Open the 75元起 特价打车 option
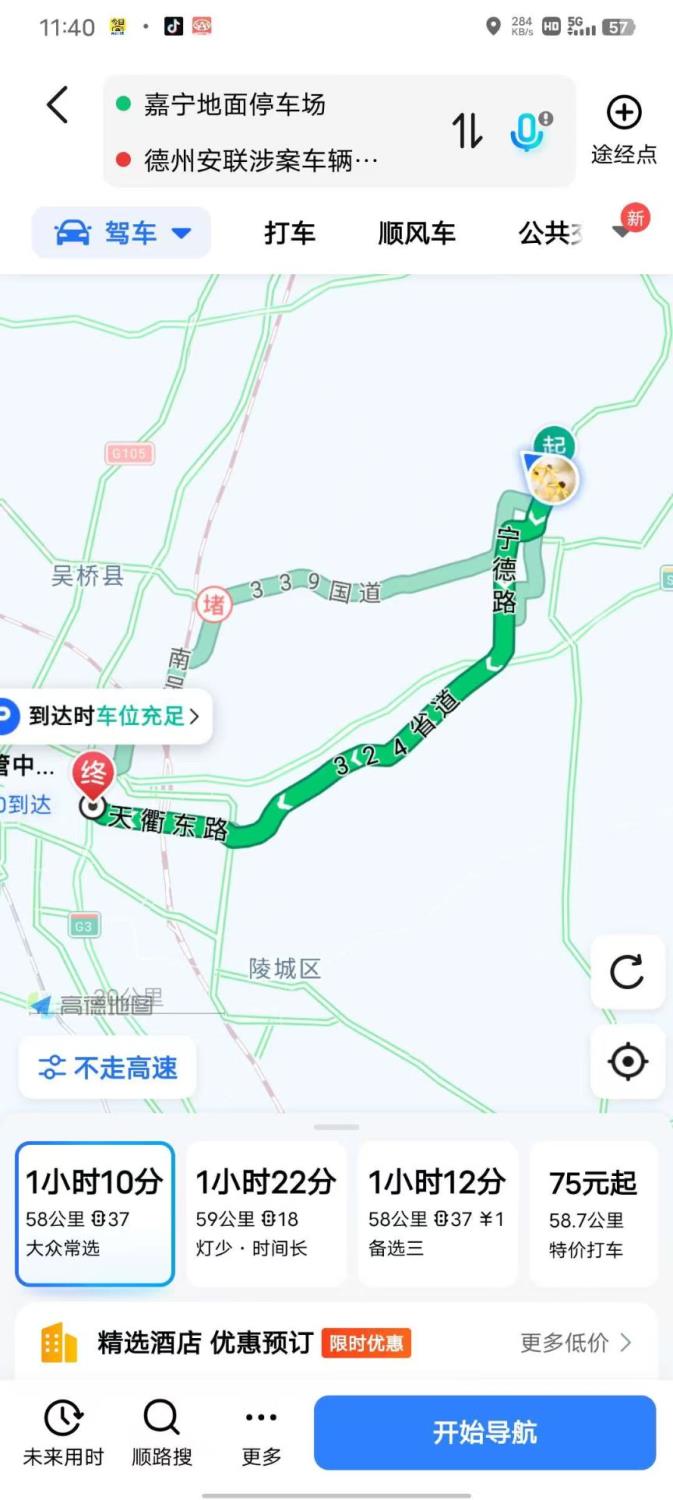 tap(594, 1213)
